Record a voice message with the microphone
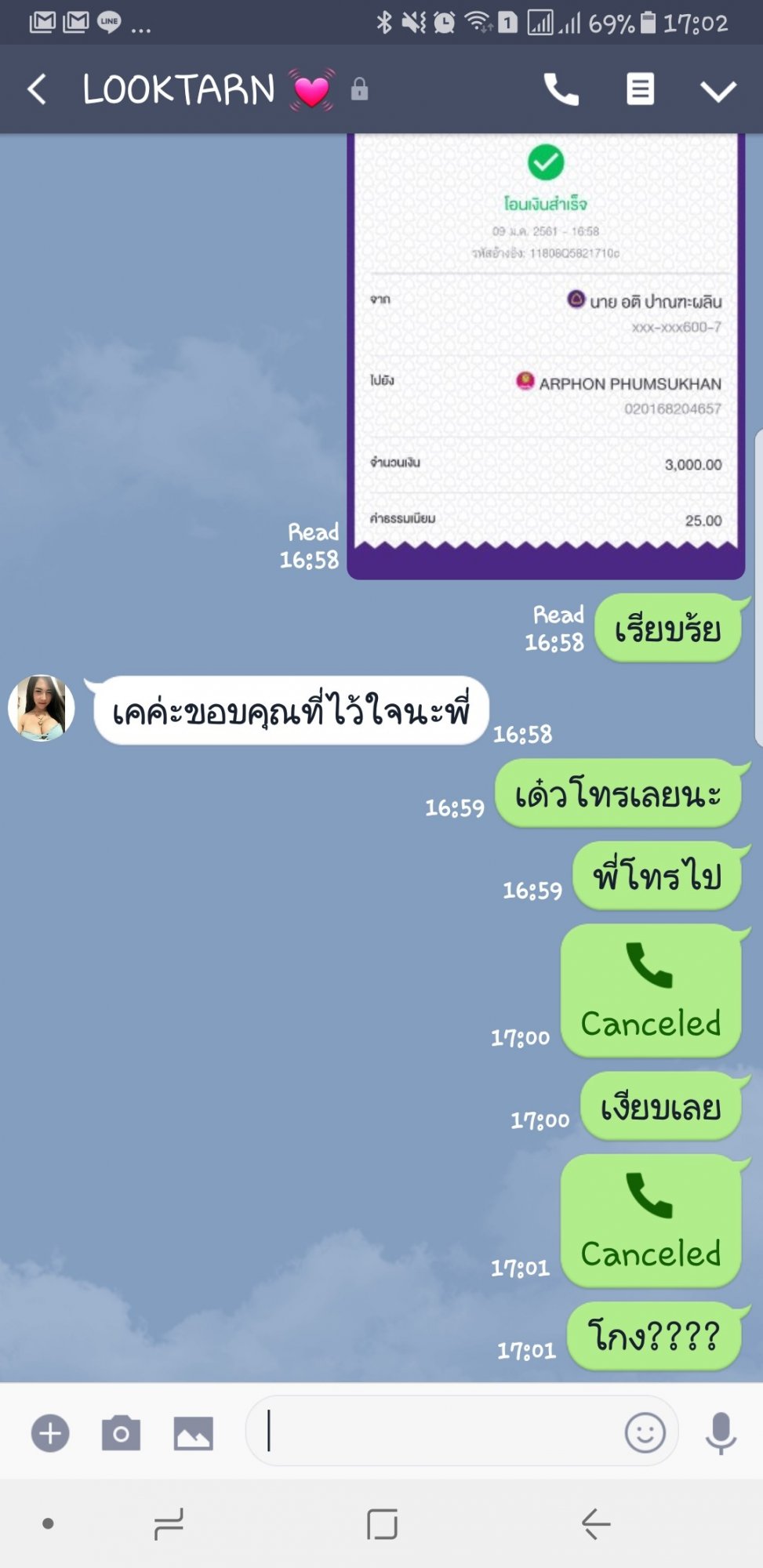The width and height of the screenshot is (763, 1568). pyautogui.click(x=721, y=1433)
